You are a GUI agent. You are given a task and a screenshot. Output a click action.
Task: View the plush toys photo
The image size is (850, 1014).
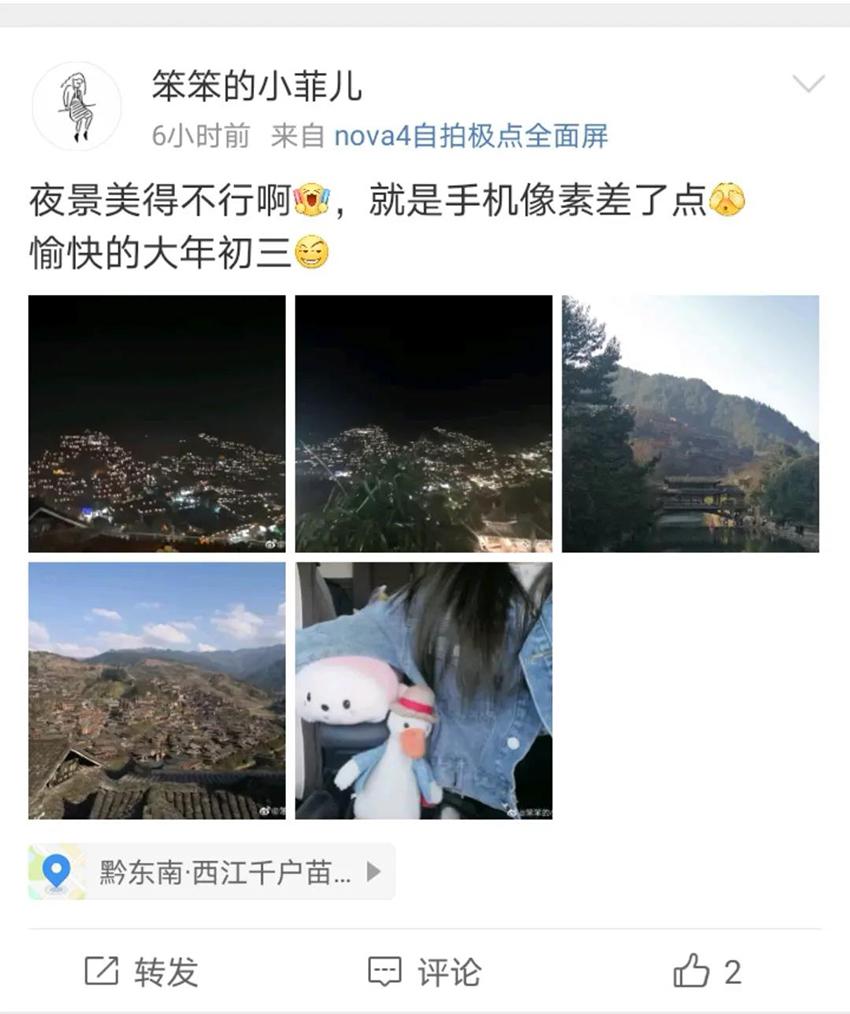coord(423,690)
